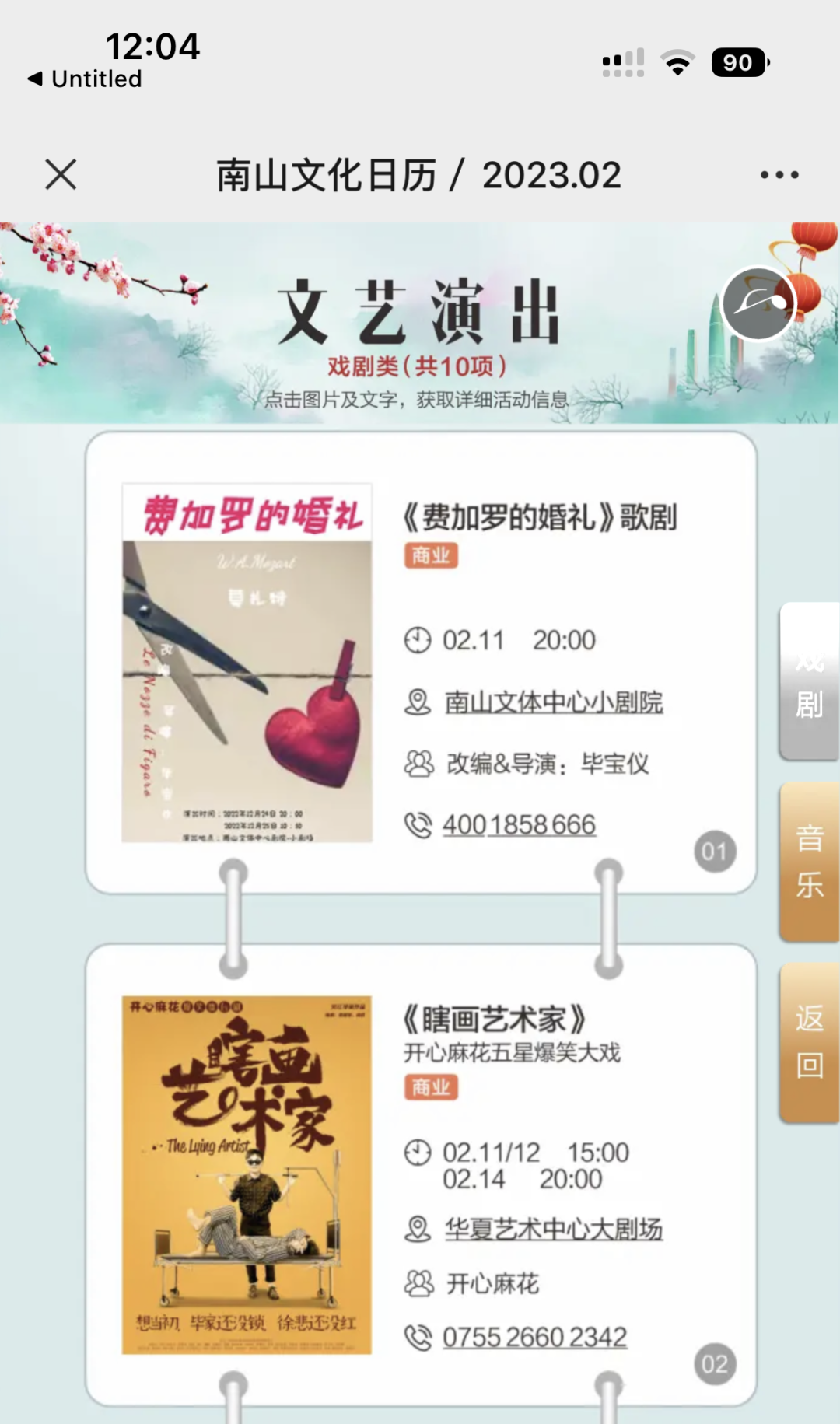Screen dimensions: 840x1424
Task: Dial 0755 2660 2342
Action: point(534,1337)
